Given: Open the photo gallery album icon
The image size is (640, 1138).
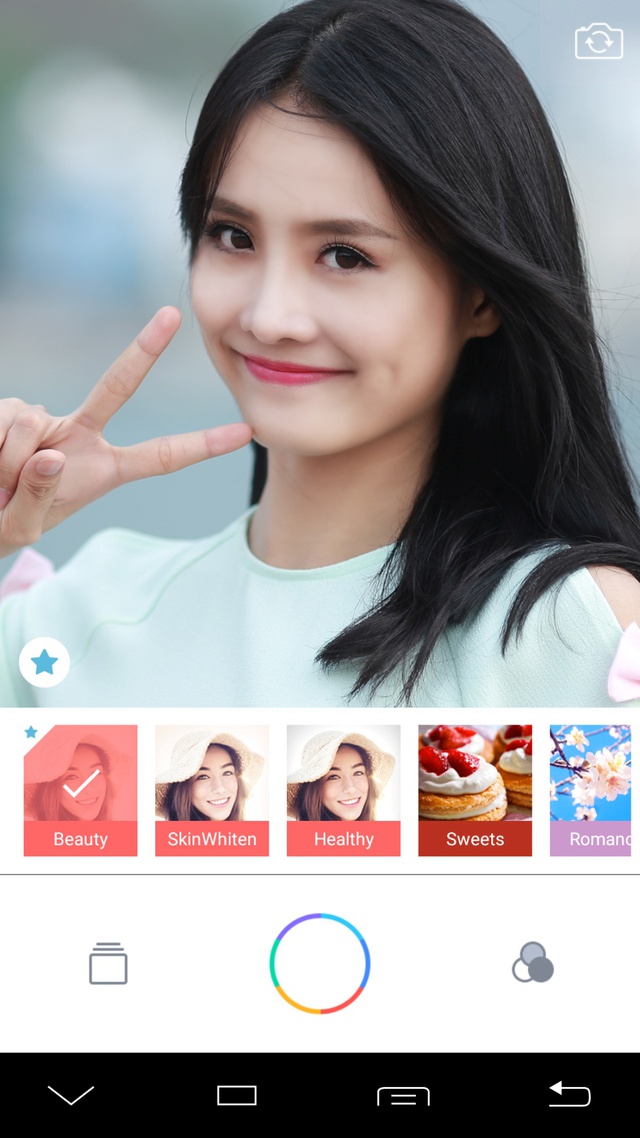Looking at the screenshot, I should (x=108, y=964).
